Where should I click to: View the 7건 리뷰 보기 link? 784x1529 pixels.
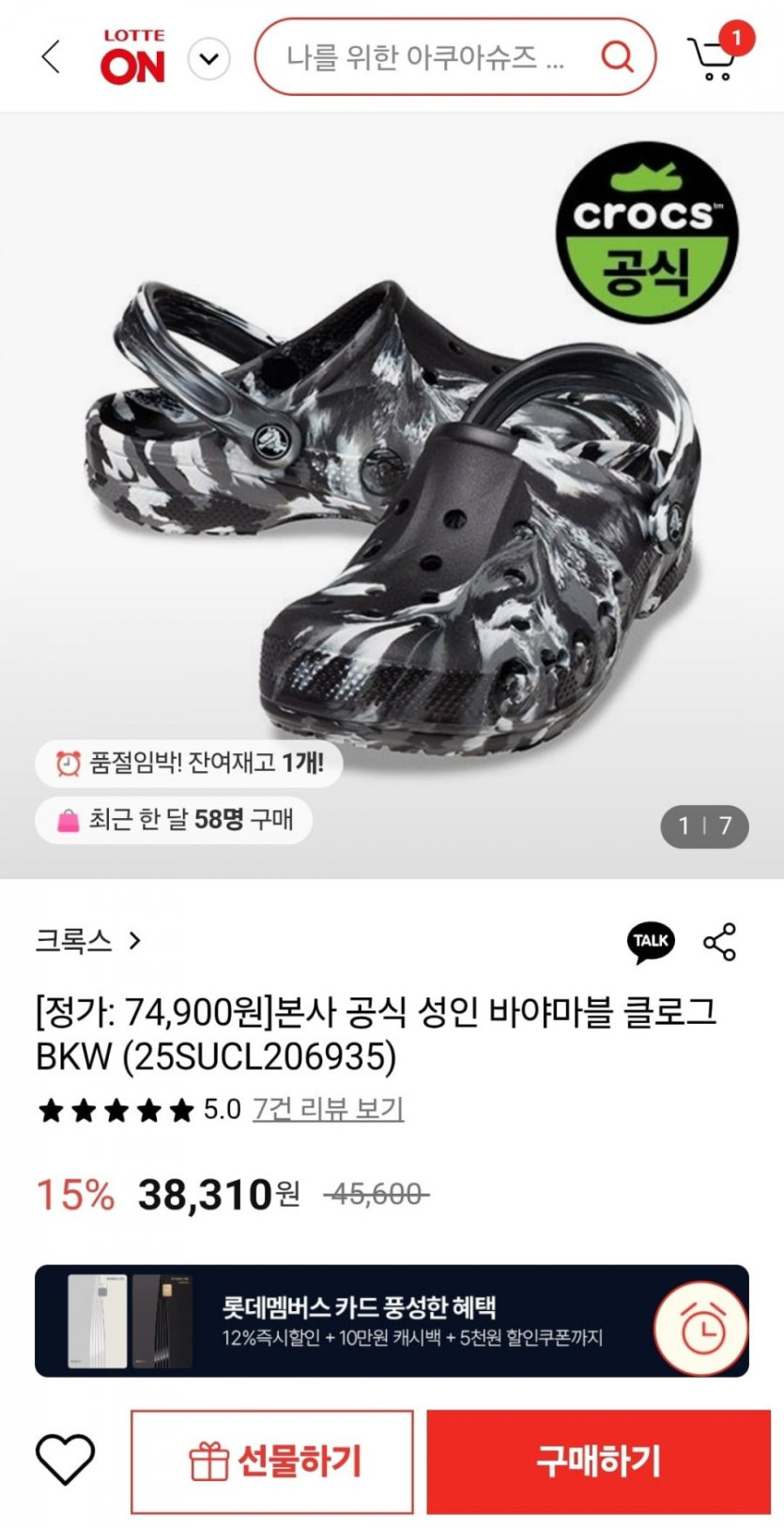pyautogui.click(x=328, y=1109)
